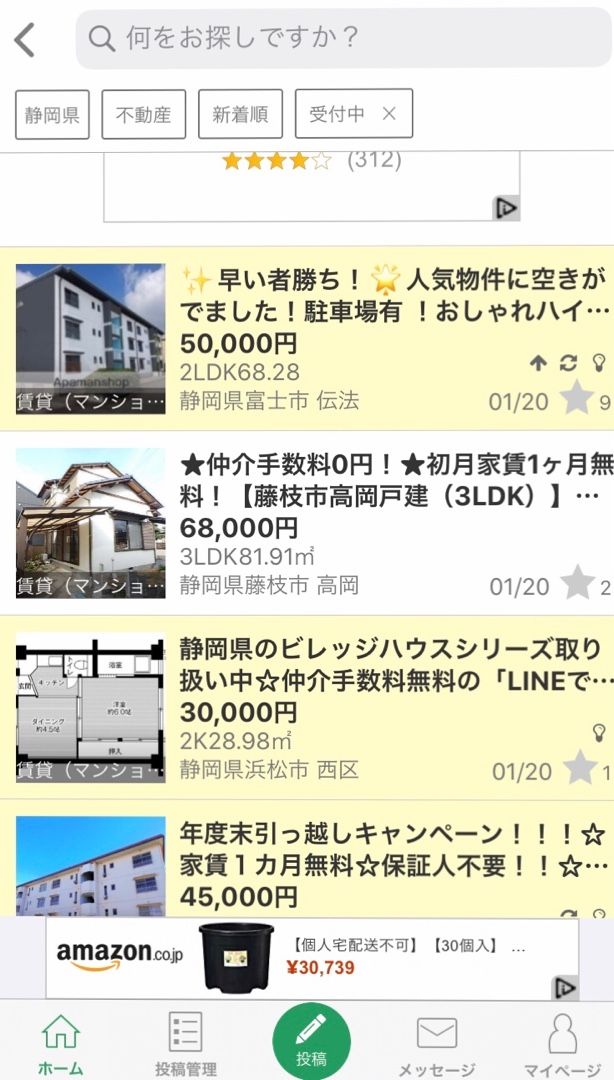Favorite the 富士市 伝法 listing with the star
The height and width of the screenshot is (1080, 614).
pyautogui.click(x=576, y=398)
